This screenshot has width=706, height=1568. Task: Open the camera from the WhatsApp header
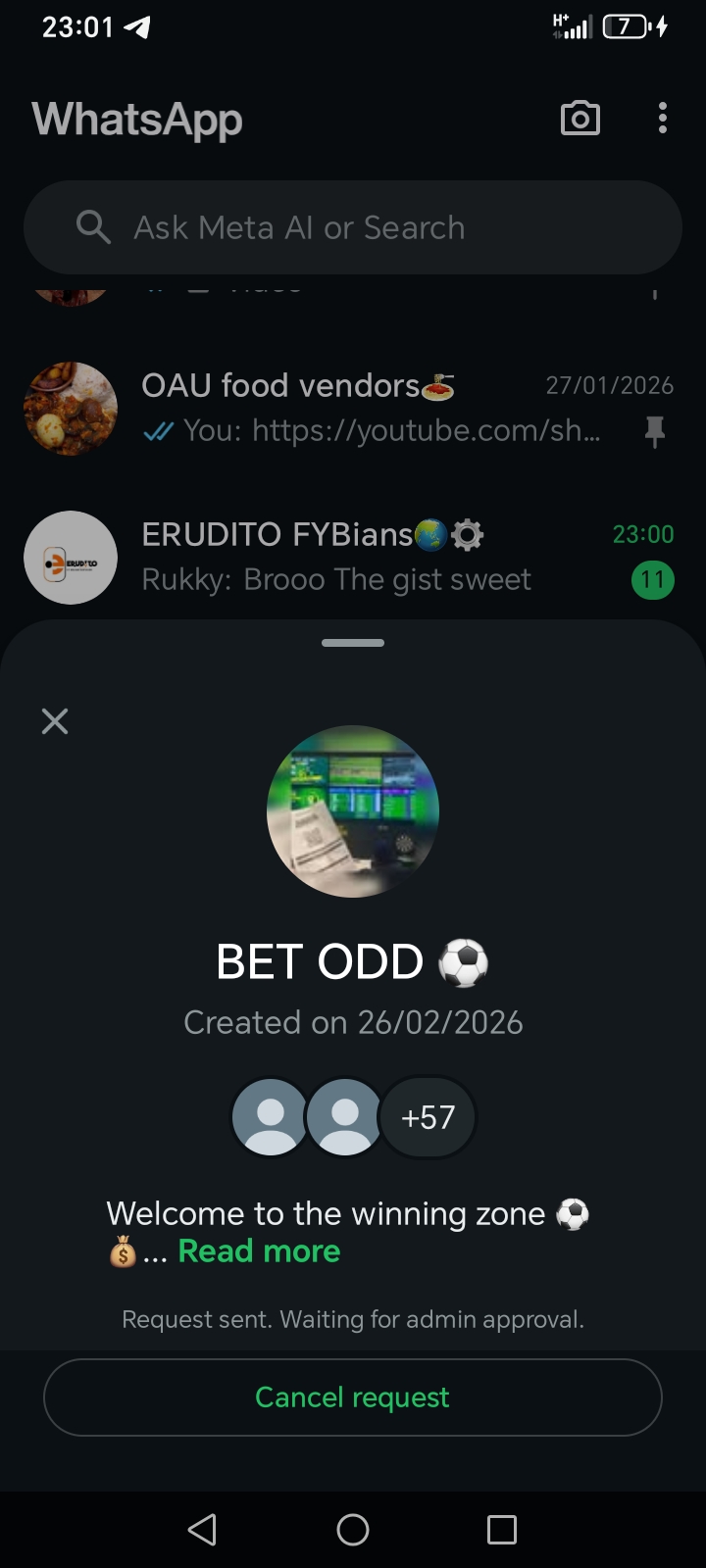[x=580, y=119]
